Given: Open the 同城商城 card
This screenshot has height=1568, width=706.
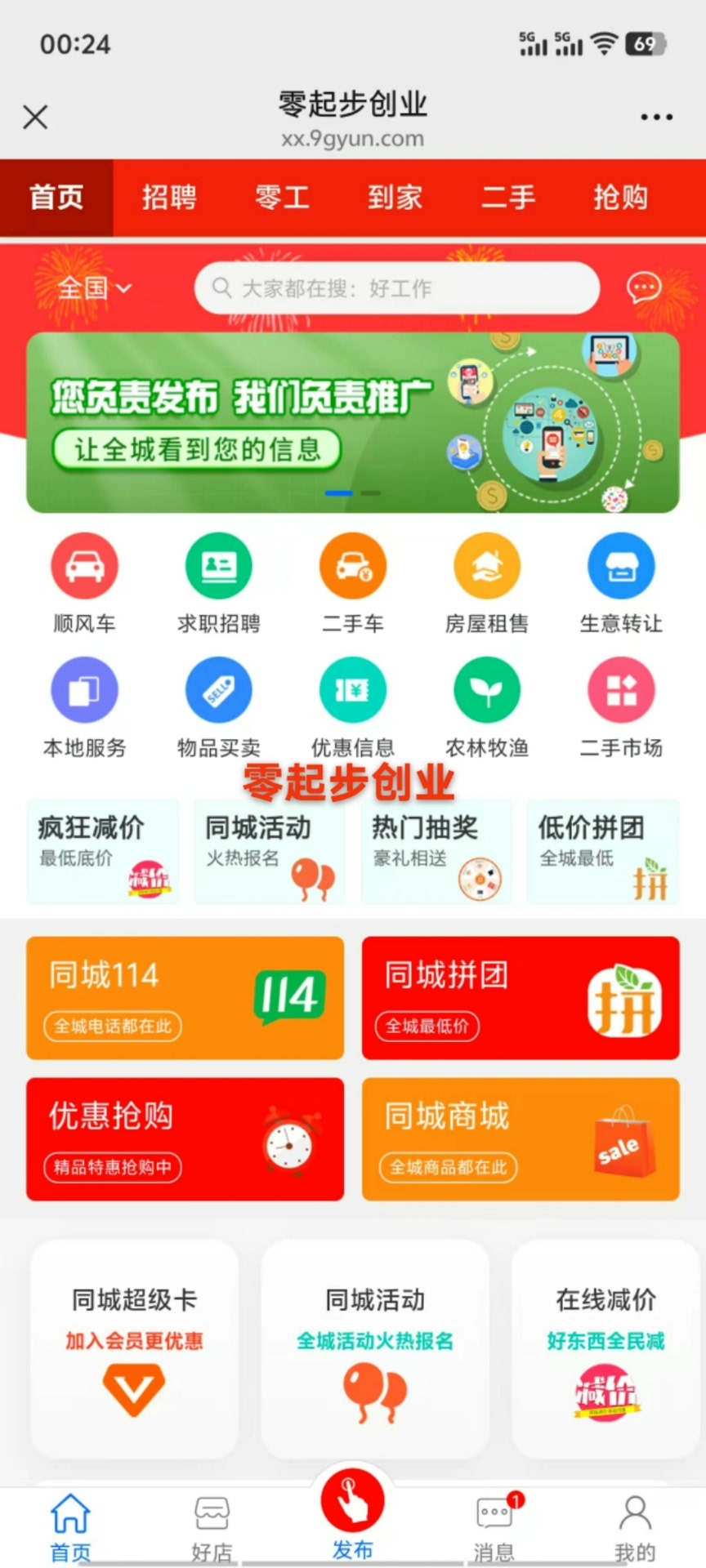Looking at the screenshot, I should 521,1139.
